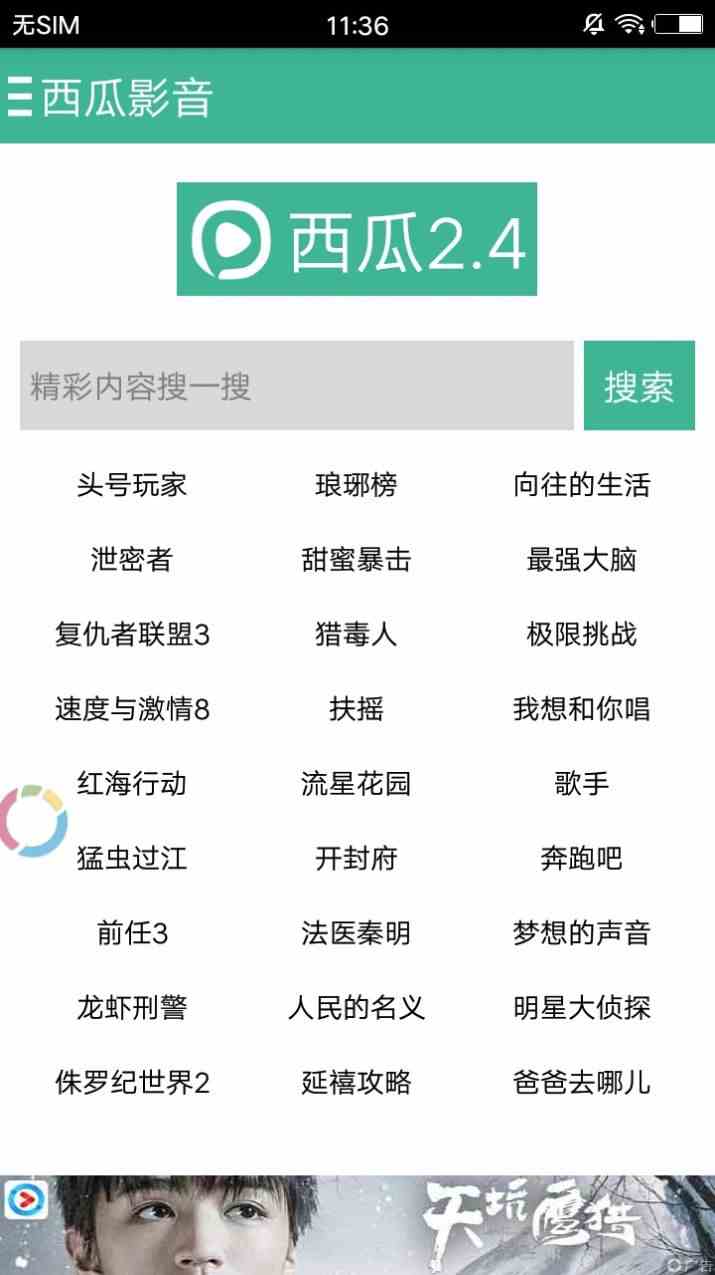Viewport: 715px width, 1275px height.
Task: Tap the 精彩内容搜一搜 search box
Action: tap(297, 386)
